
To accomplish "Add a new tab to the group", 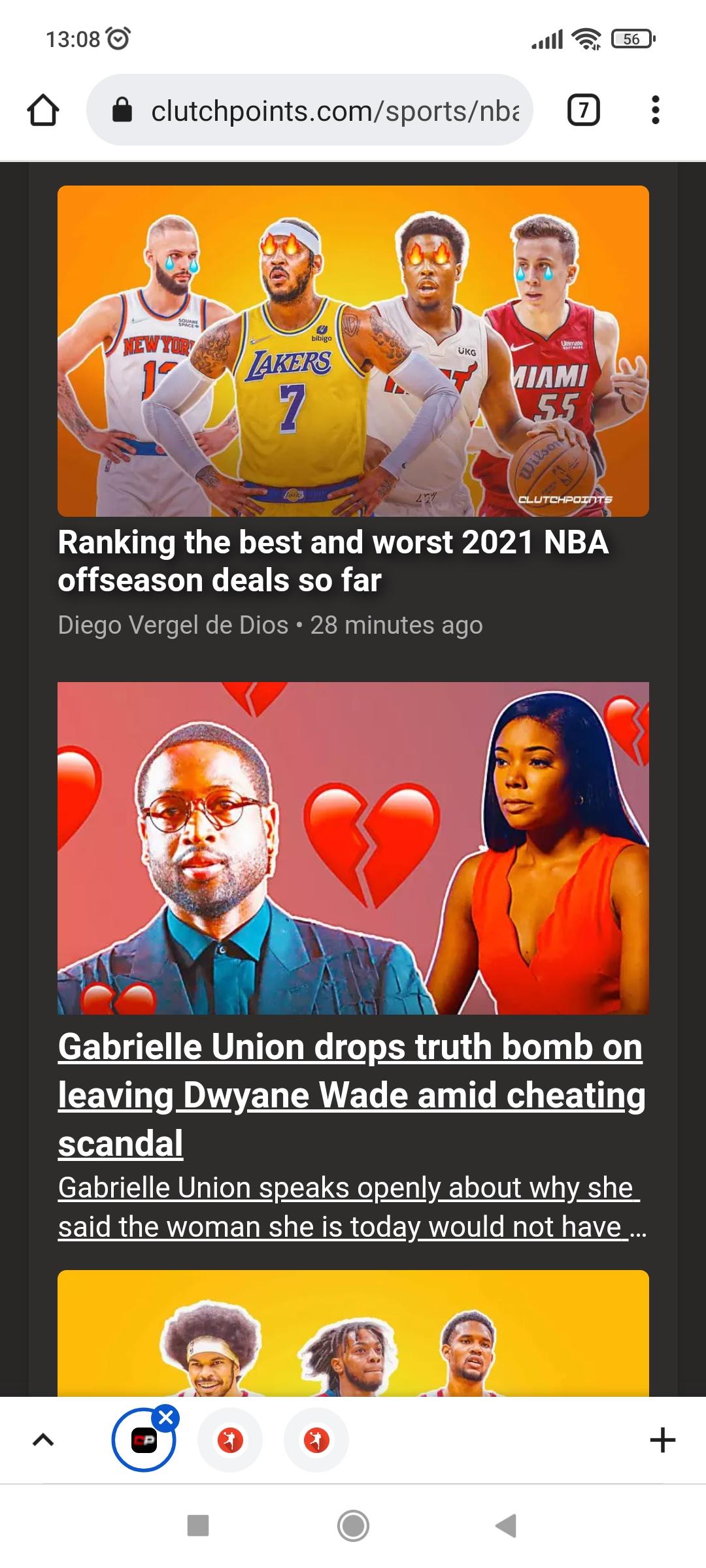I will (x=662, y=1439).
